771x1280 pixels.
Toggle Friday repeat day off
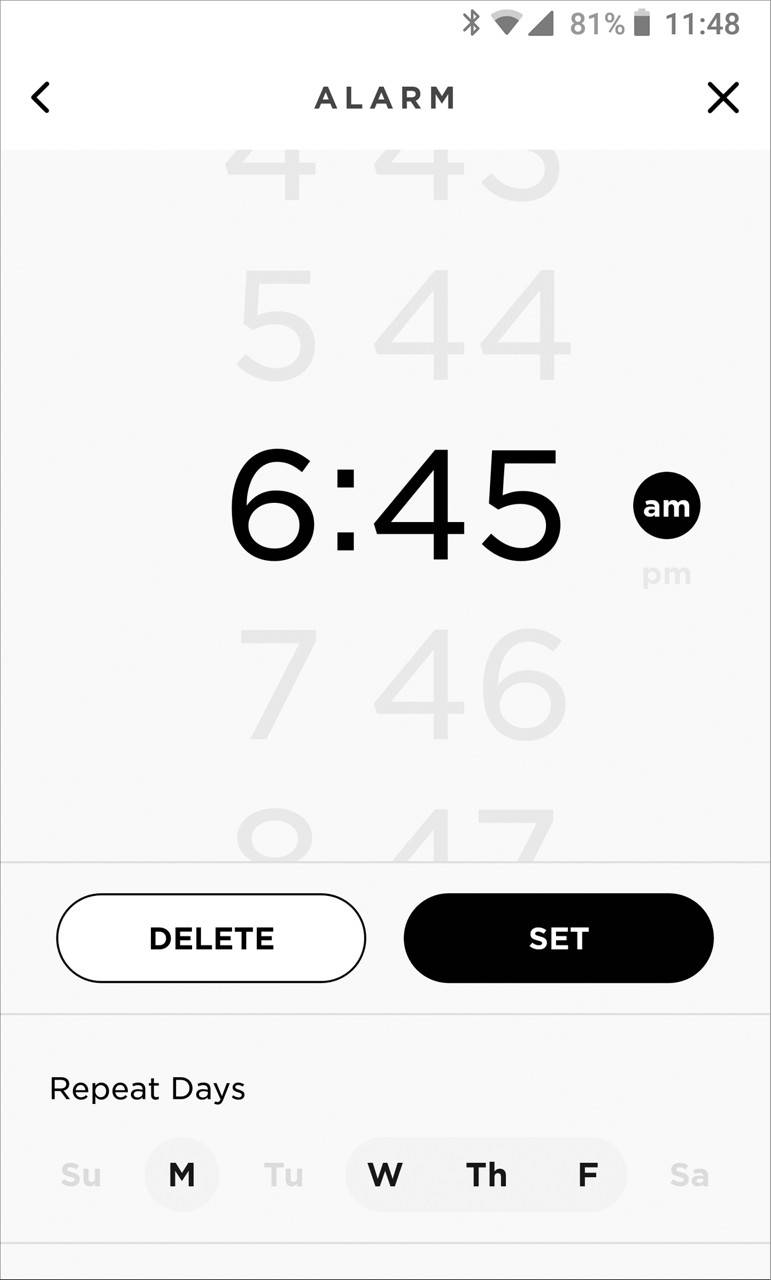pyautogui.click(x=588, y=1174)
